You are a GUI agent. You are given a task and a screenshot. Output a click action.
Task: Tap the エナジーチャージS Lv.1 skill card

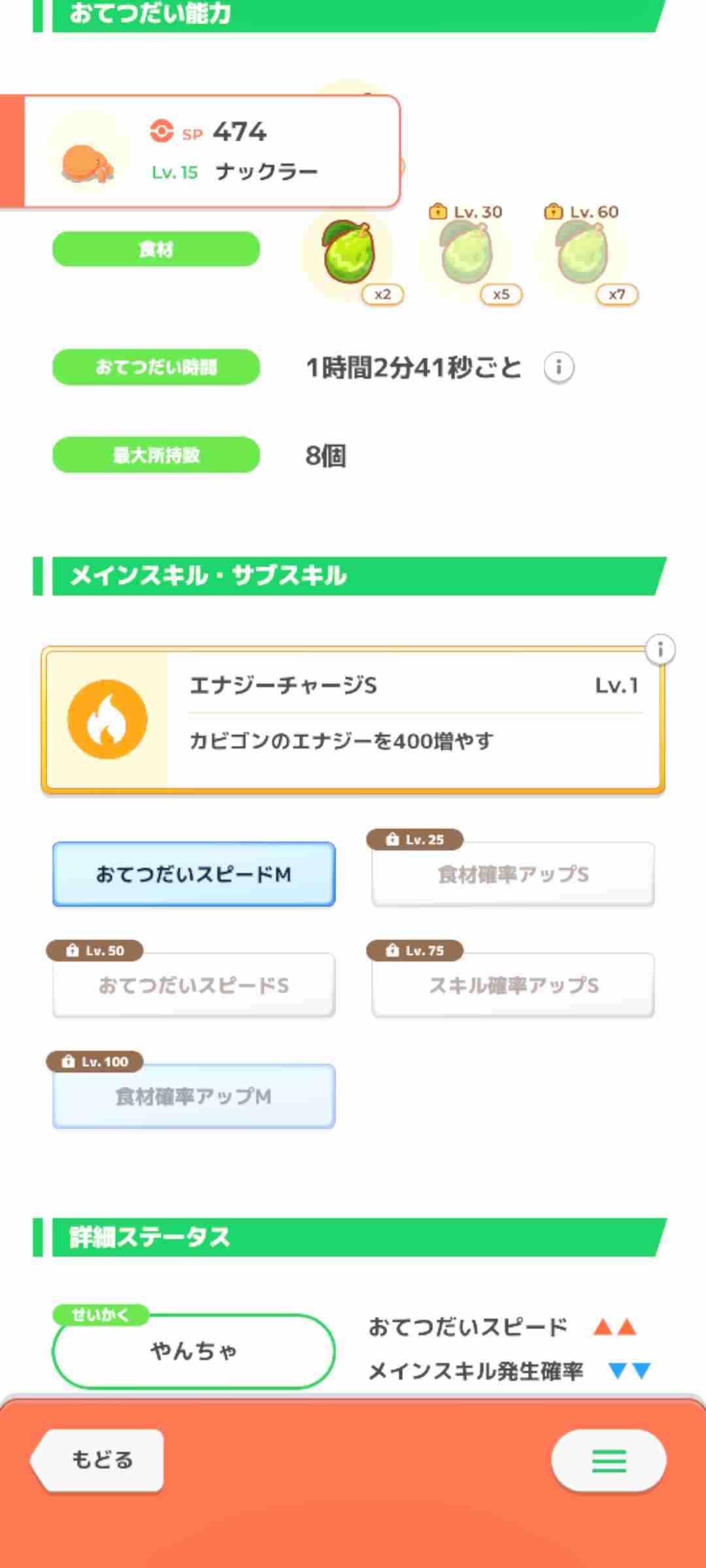tap(353, 717)
